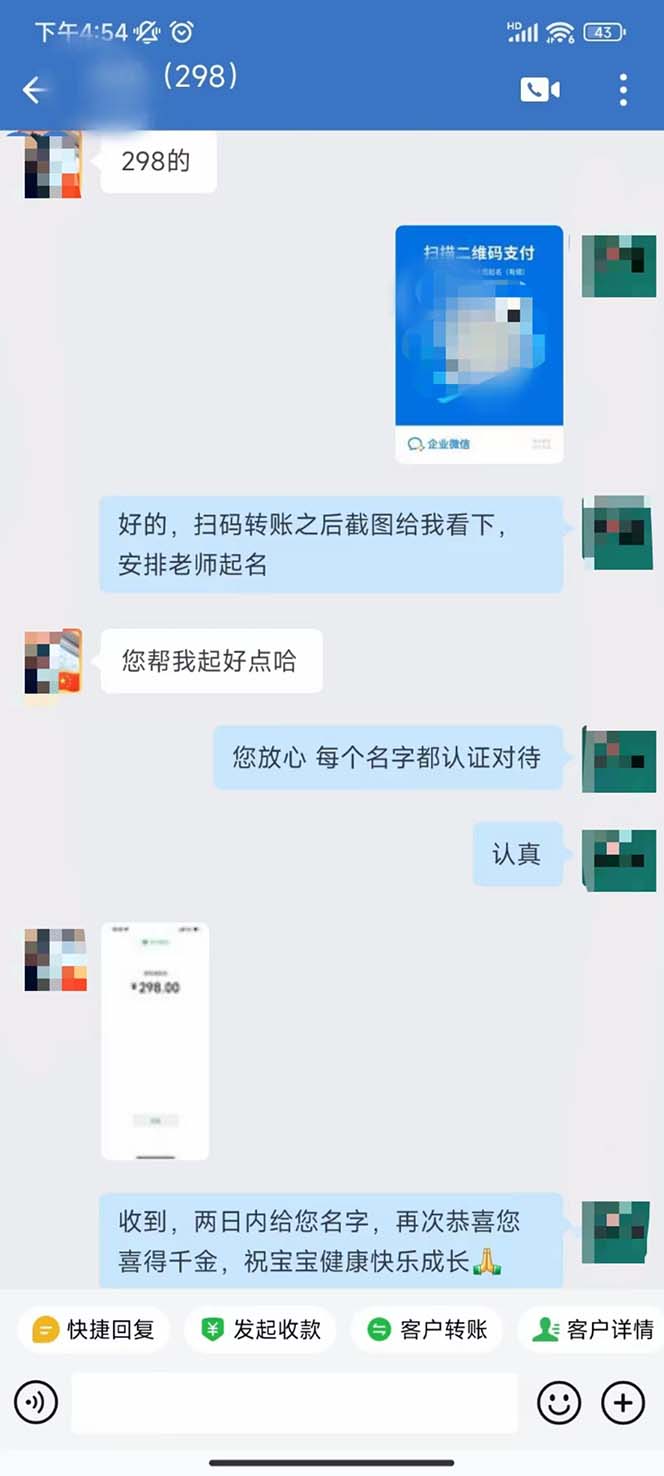This screenshot has width=664, height=1476.
Task: Focus the message text field
Action: (294, 1402)
